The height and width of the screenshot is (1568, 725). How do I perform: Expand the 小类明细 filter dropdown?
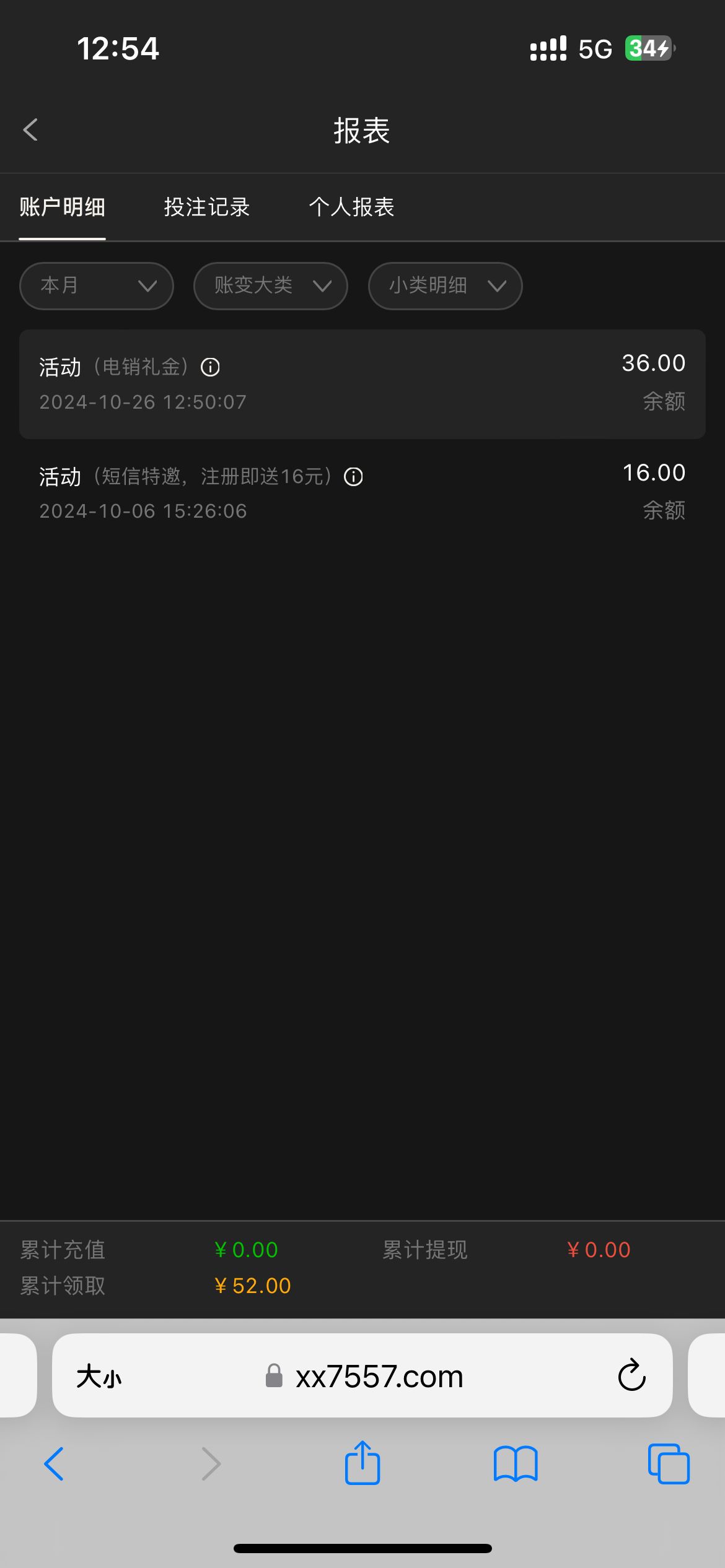pos(445,286)
